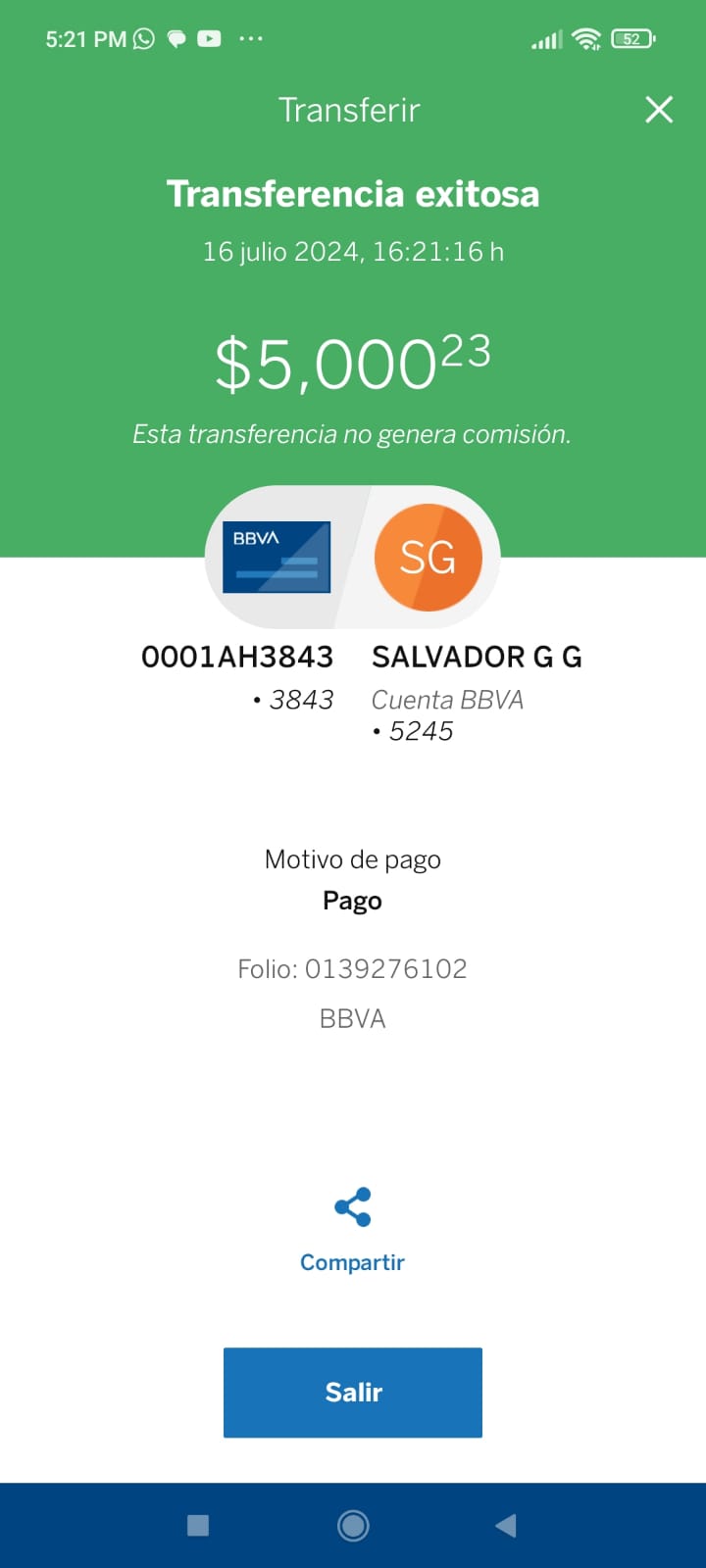
Task: Tap the Salir button to exit
Action: coord(353,1393)
